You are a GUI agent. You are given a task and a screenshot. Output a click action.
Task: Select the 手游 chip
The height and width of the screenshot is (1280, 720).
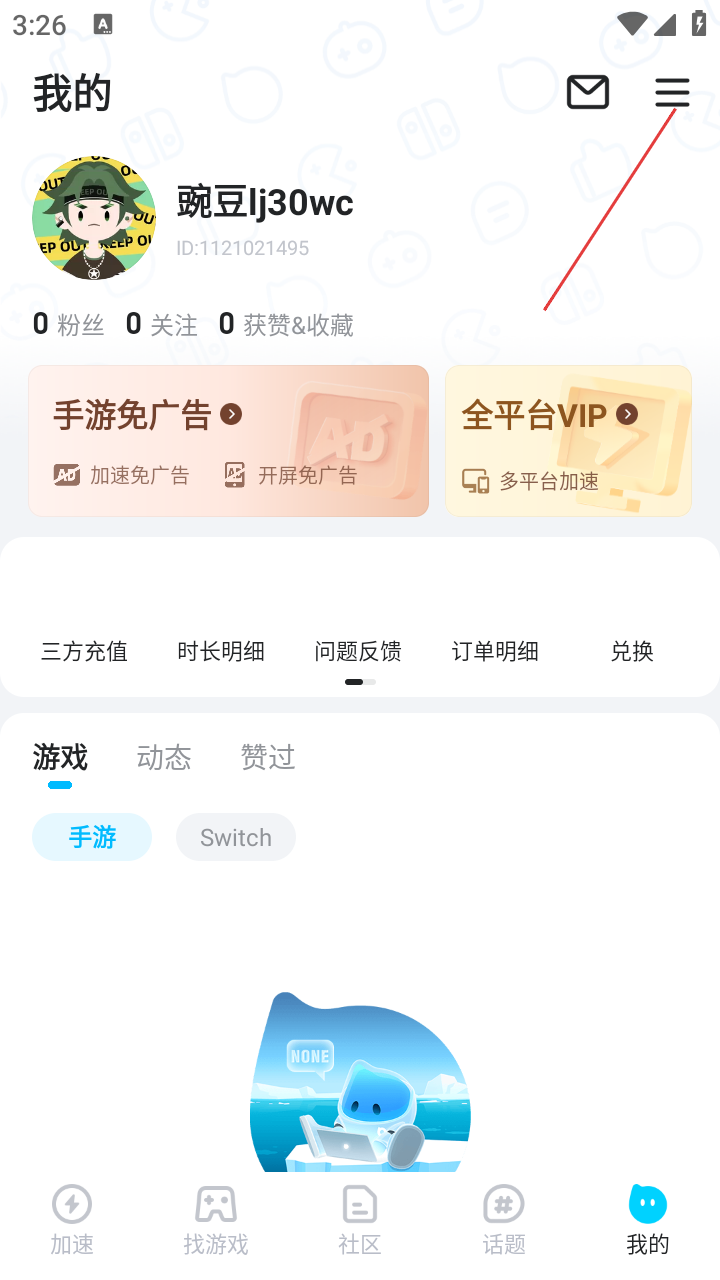pyautogui.click(x=92, y=837)
